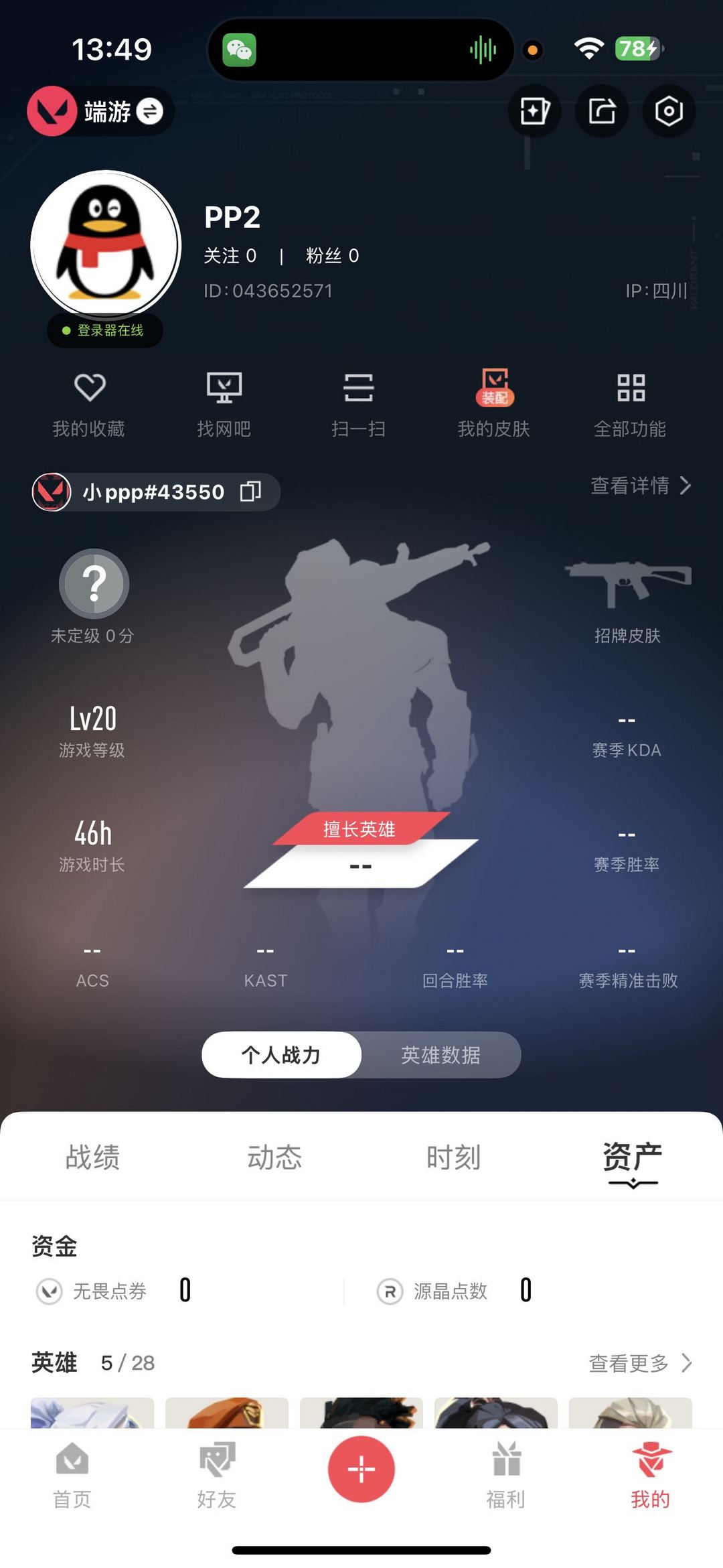Switch to 英雄数据 segment
The width and height of the screenshot is (723, 1568).
(x=440, y=1055)
